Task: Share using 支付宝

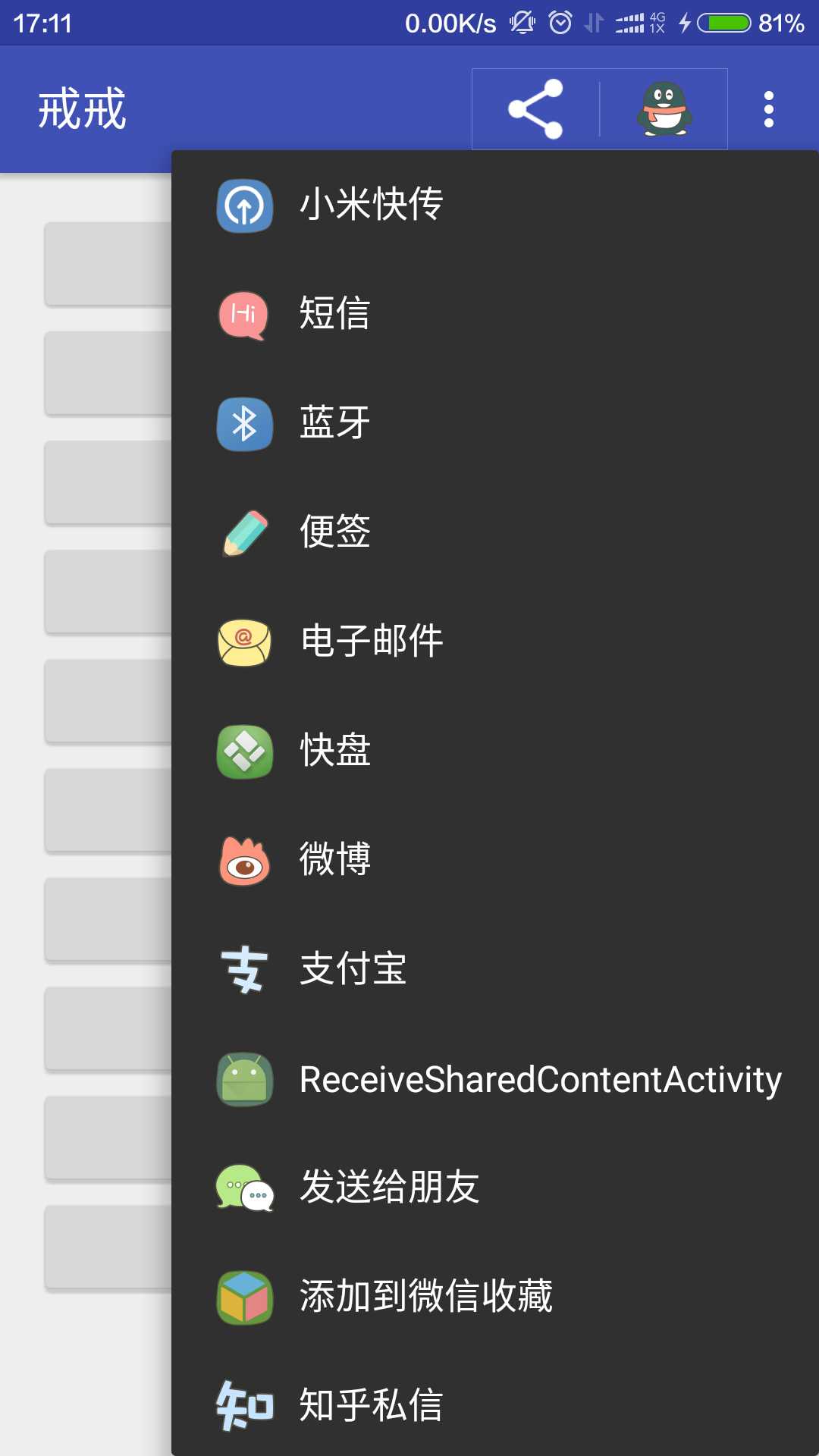Action: pos(353,967)
